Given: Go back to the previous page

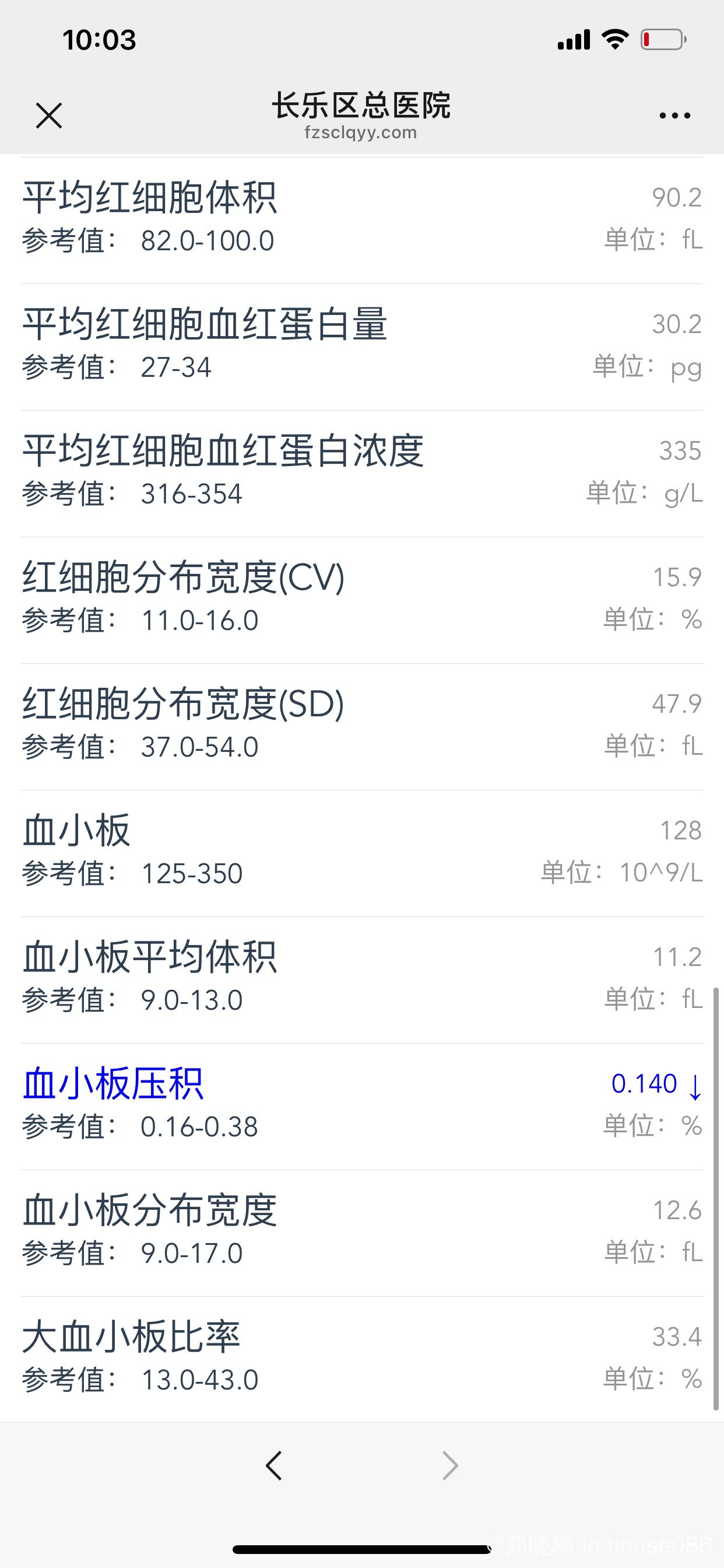Looking at the screenshot, I should (275, 1466).
